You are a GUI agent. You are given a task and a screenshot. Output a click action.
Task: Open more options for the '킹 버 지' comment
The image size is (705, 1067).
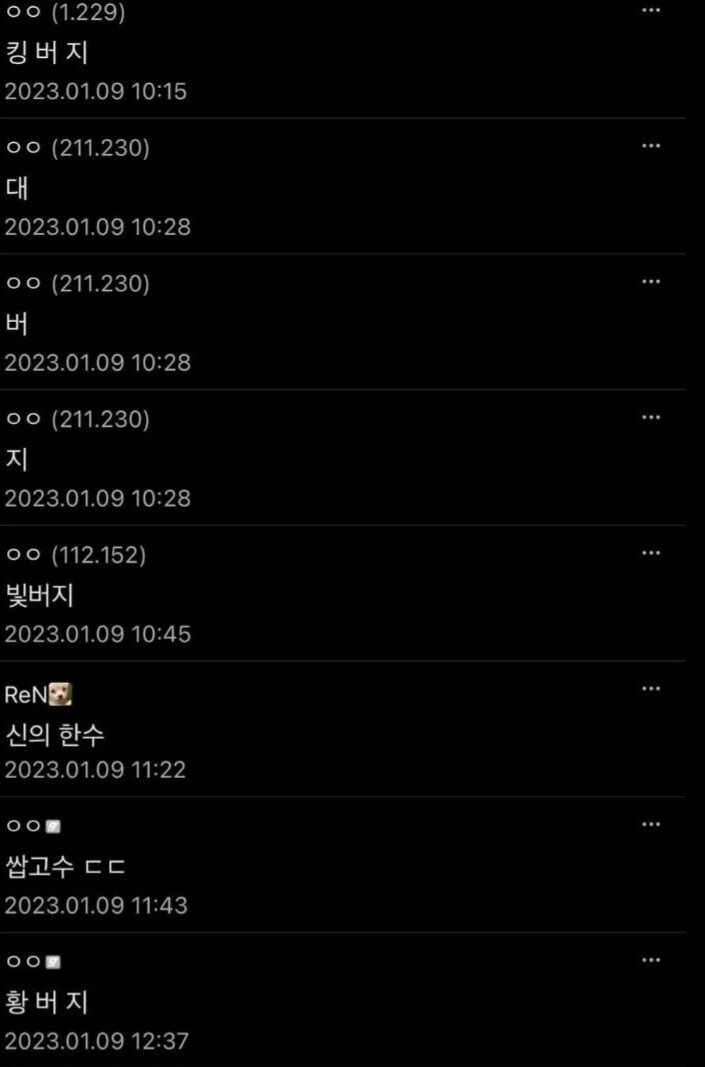(x=651, y=10)
